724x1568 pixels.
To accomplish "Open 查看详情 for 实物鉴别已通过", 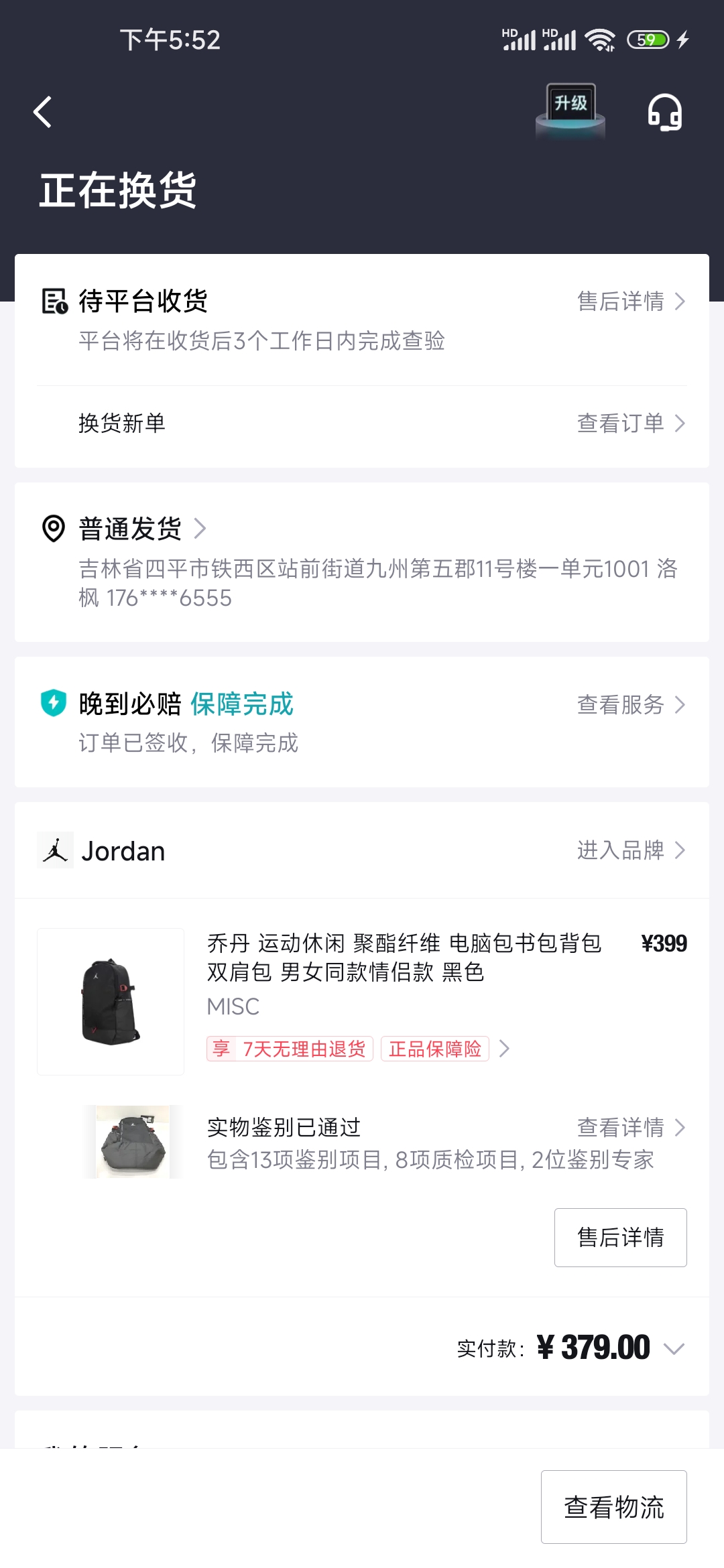I will click(631, 1128).
